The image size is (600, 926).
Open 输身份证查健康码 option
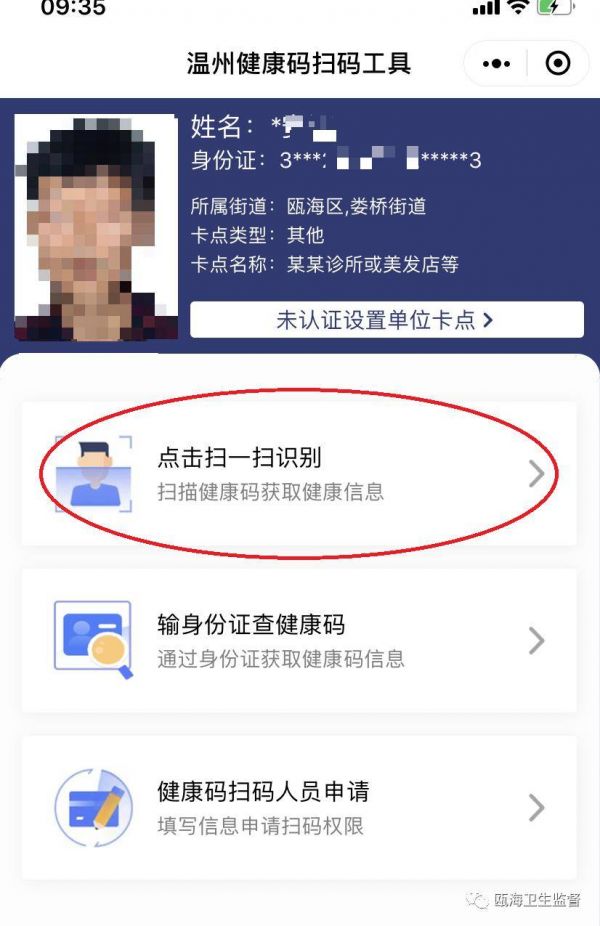pos(299,640)
